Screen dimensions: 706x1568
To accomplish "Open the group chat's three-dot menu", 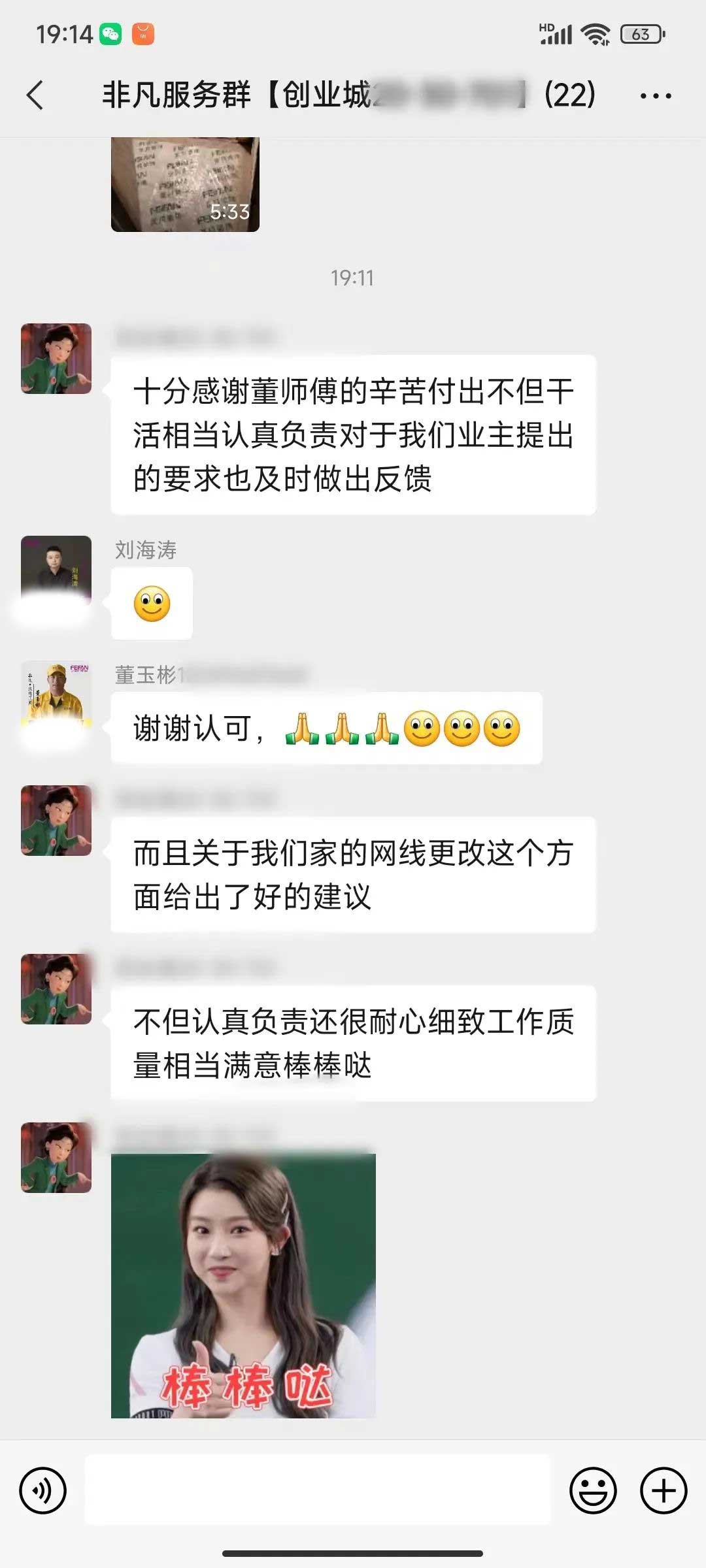I will pos(655,96).
